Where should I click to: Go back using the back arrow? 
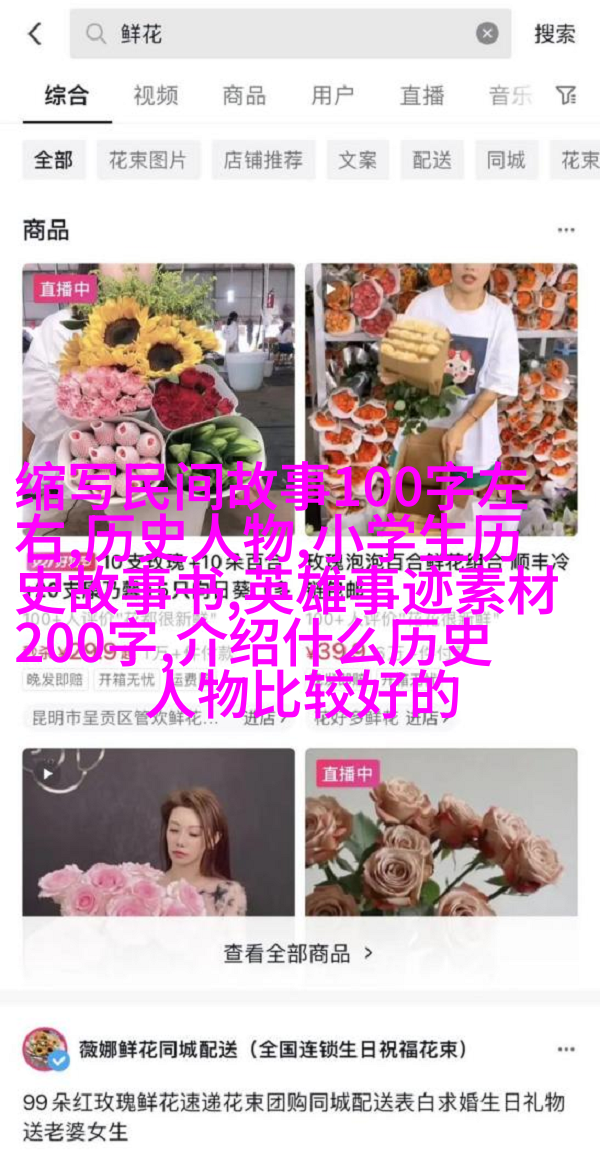[35, 34]
